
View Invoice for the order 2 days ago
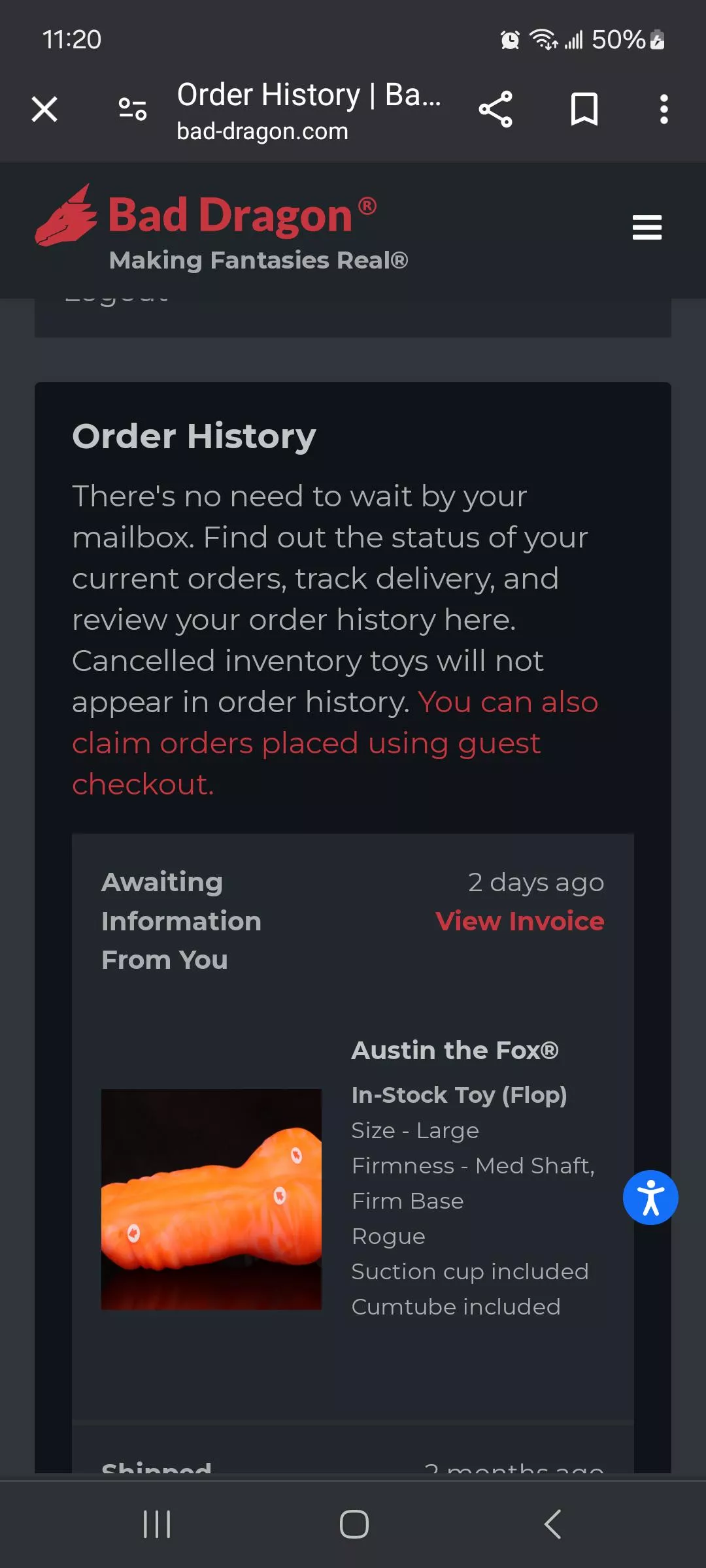[x=520, y=921]
